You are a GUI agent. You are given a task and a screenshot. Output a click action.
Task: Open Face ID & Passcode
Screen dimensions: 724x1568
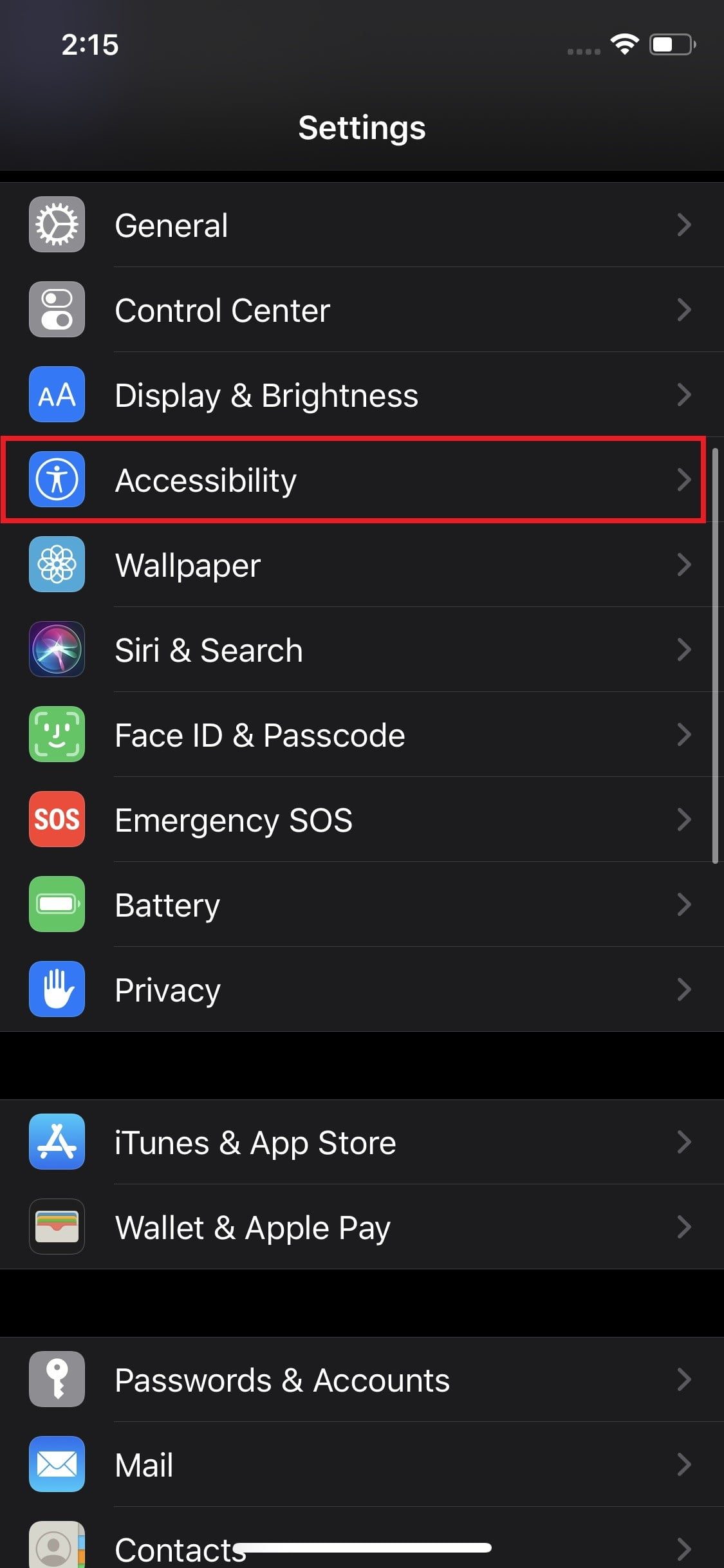(360, 735)
